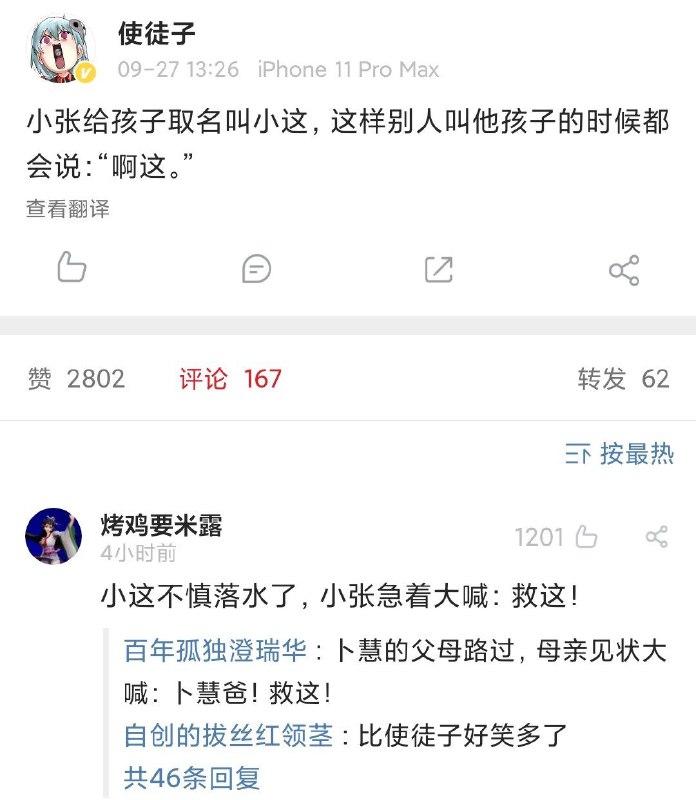The image size is (696, 800).
Task: Open username 使徒子 at post header
Action: 157,34
